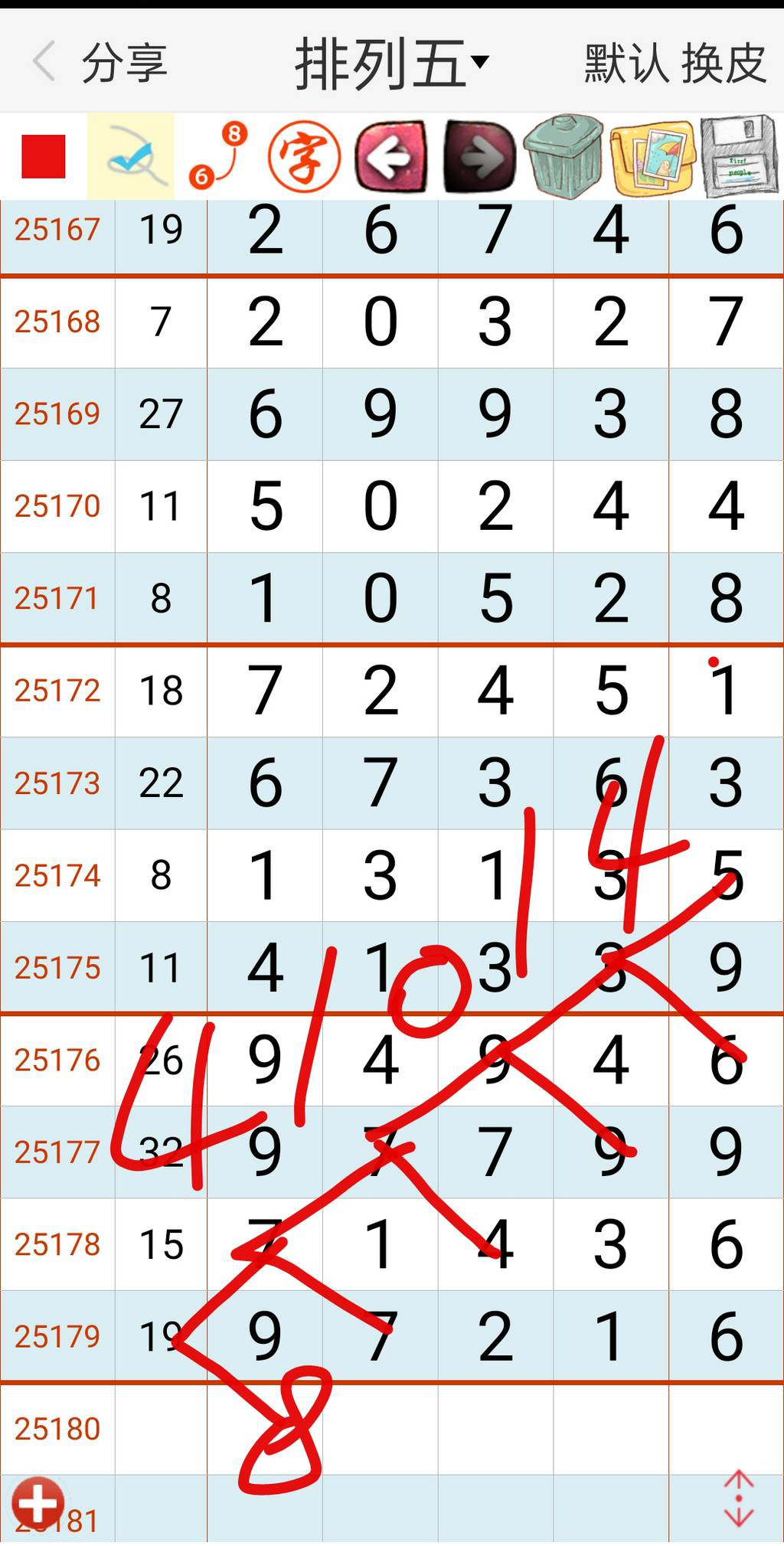Save the chart with the floppy disk
The width and height of the screenshot is (784, 1546).
pyautogui.click(x=739, y=157)
